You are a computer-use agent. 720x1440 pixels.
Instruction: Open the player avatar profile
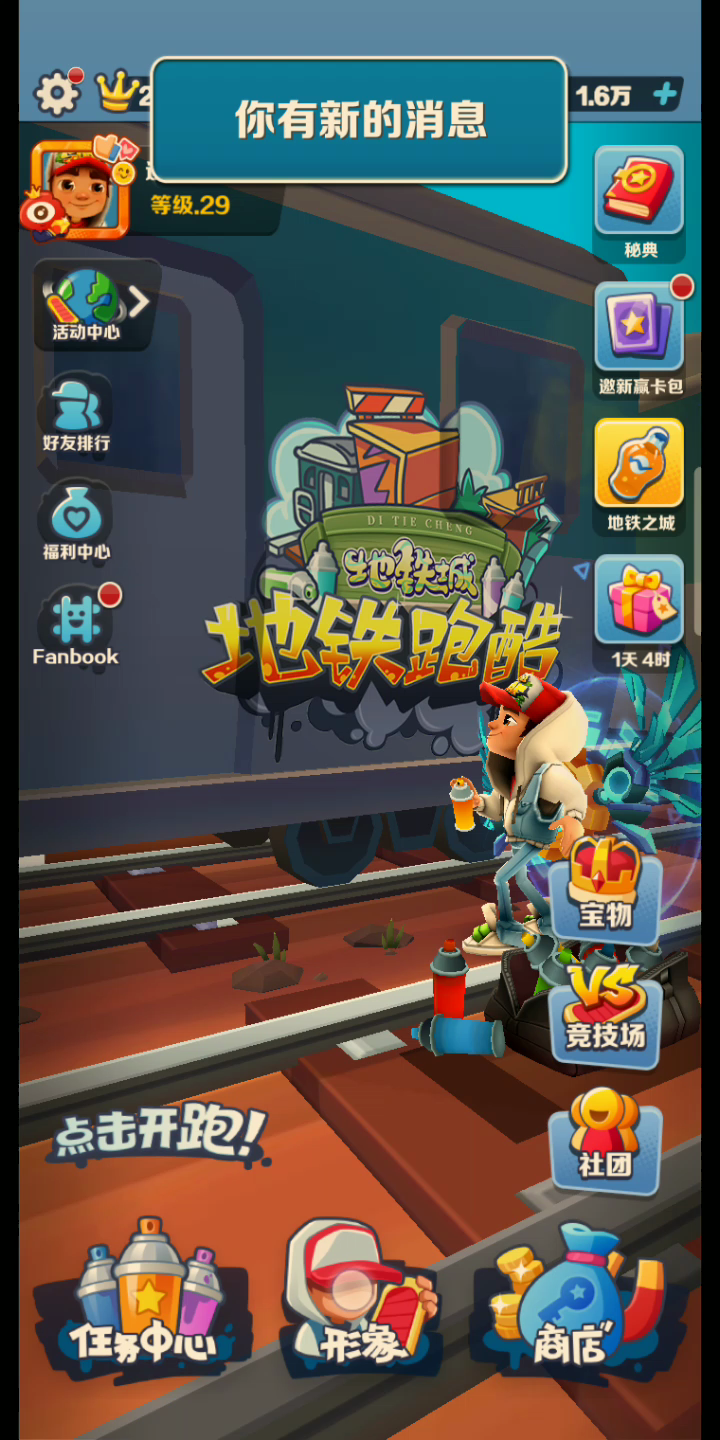pyautogui.click(x=81, y=189)
